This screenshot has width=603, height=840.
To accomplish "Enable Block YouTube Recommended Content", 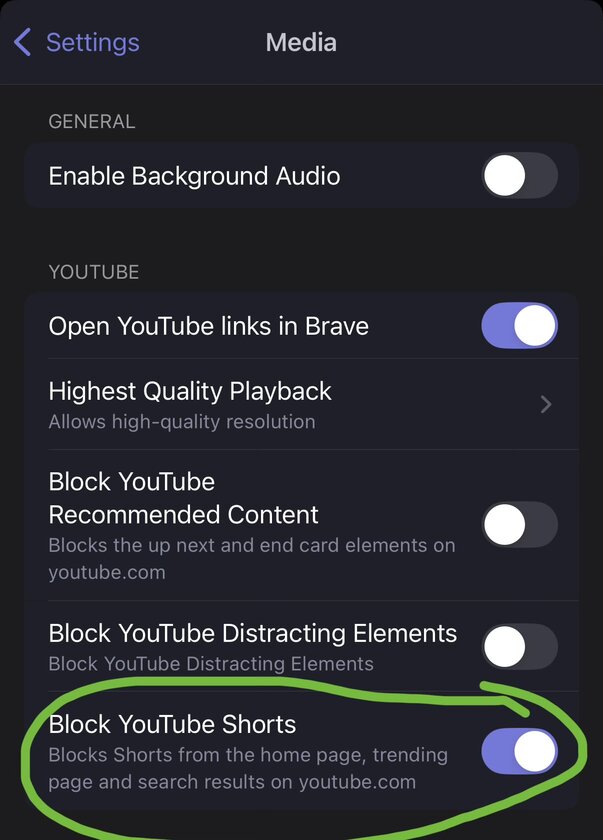I will click(x=519, y=524).
